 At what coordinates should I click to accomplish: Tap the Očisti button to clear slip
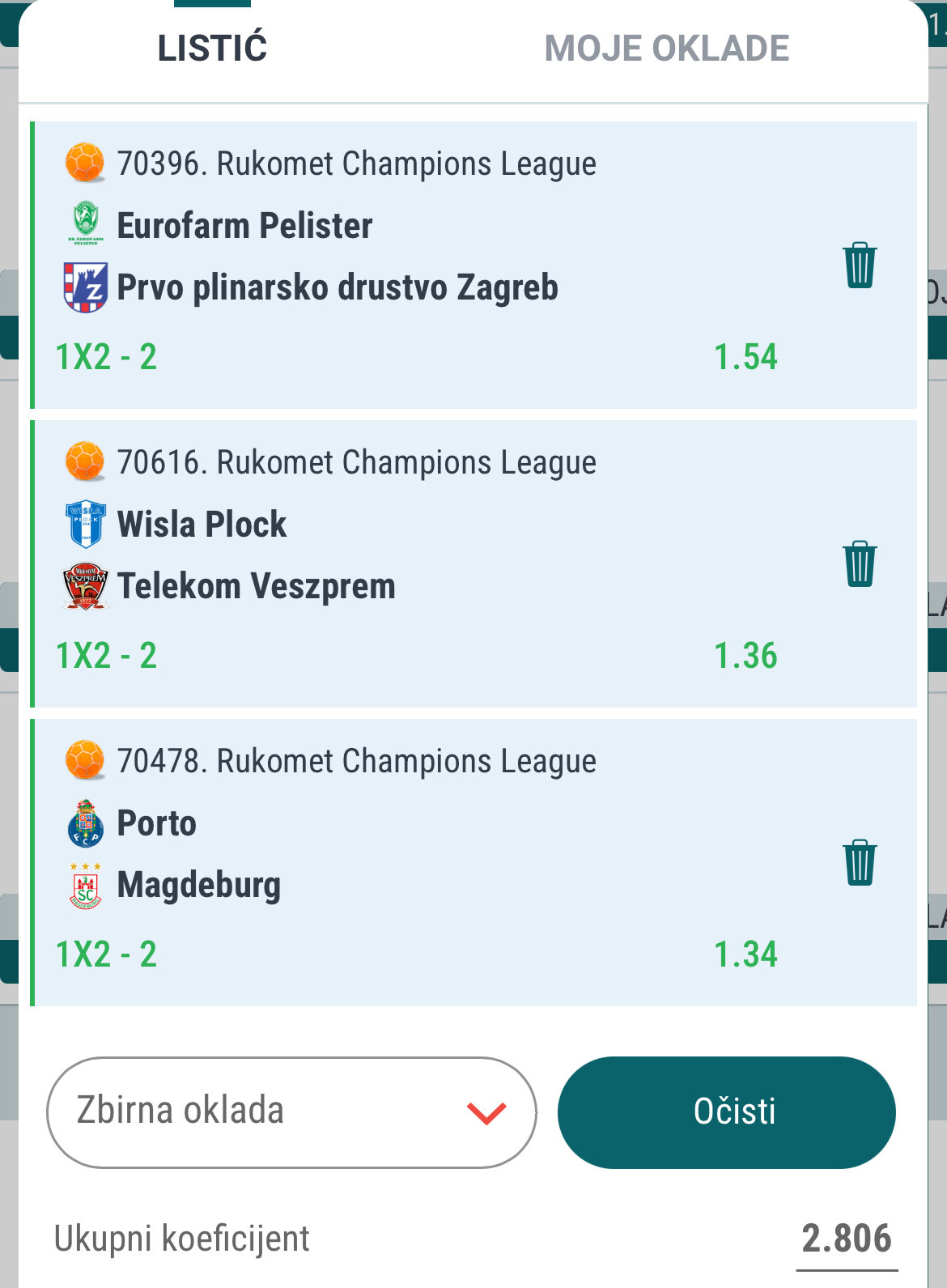[x=726, y=1112]
